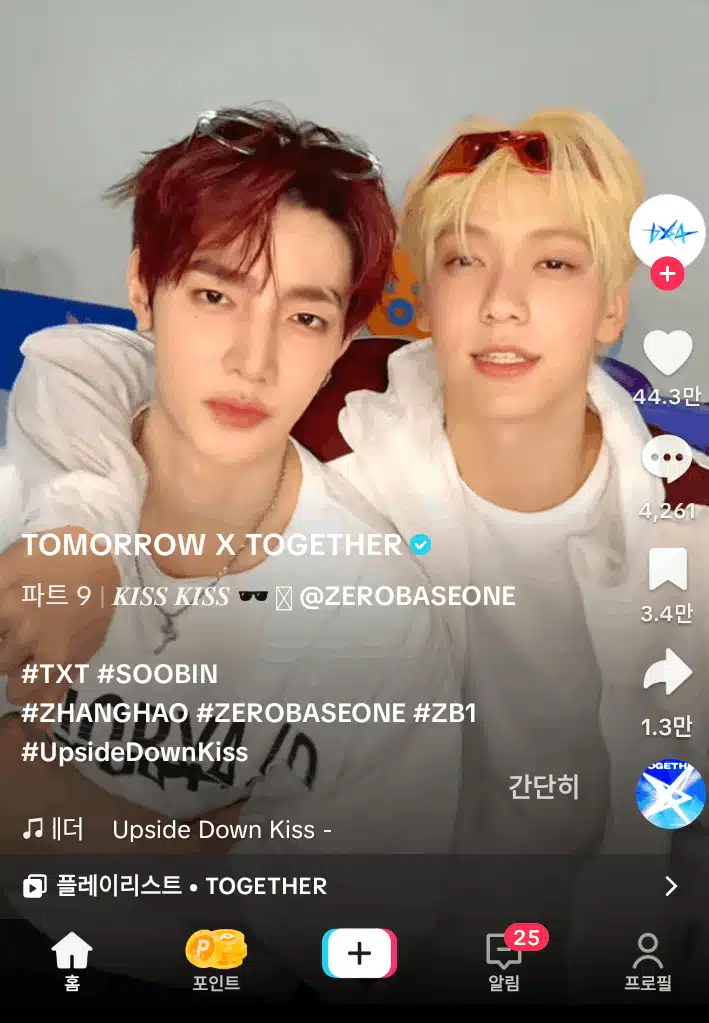Open the #UpsideDownKiss hashtag
709x1023 pixels.
tap(134, 752)
